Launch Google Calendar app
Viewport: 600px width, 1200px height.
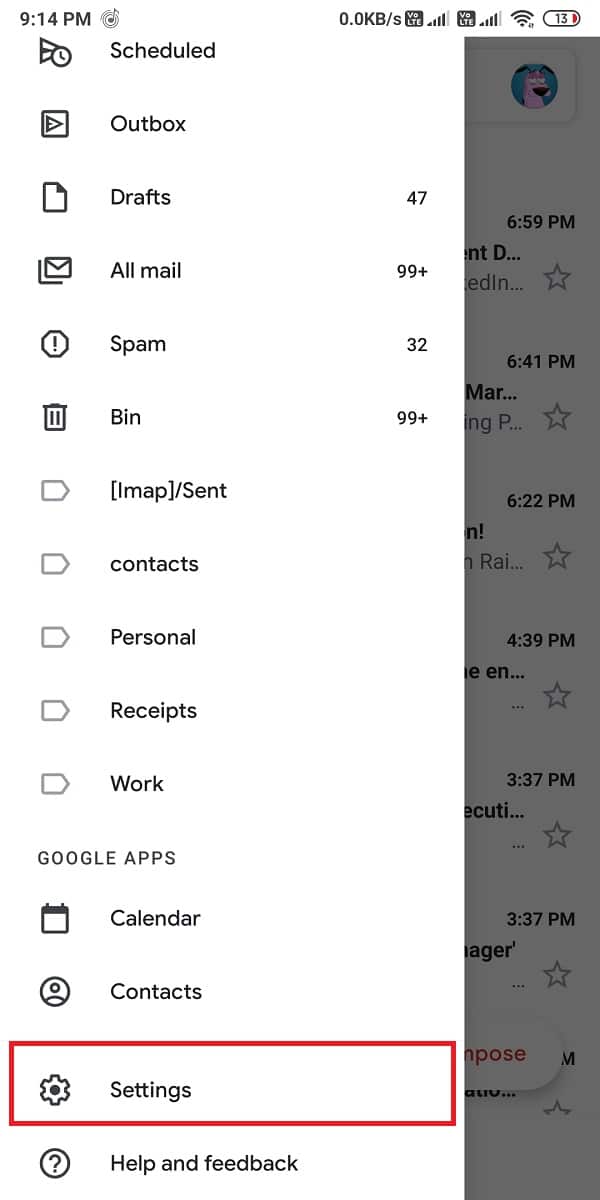tap(155, 918)
